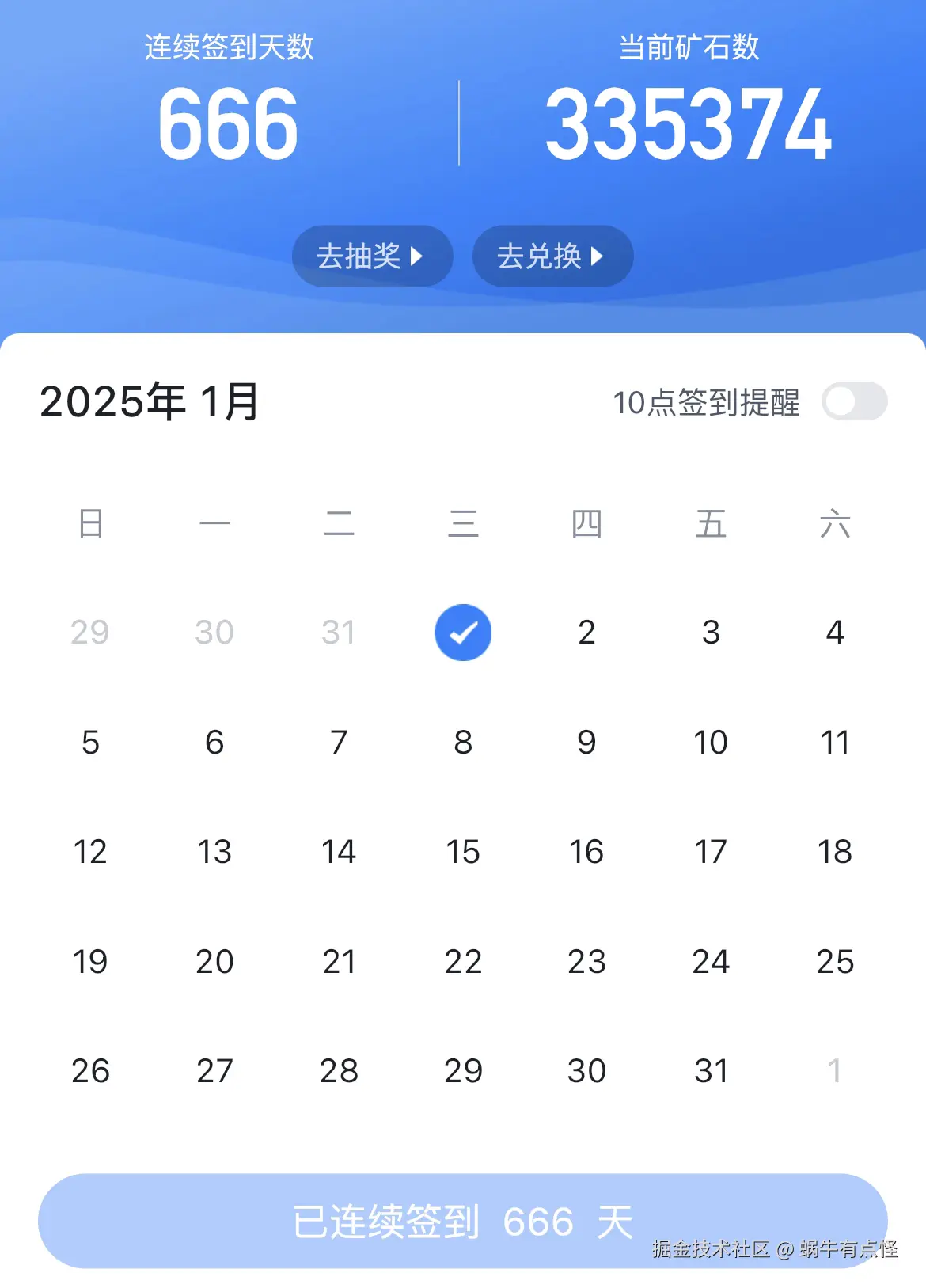
Task: Select January 18 on the calendar
Action: (835, 852)
